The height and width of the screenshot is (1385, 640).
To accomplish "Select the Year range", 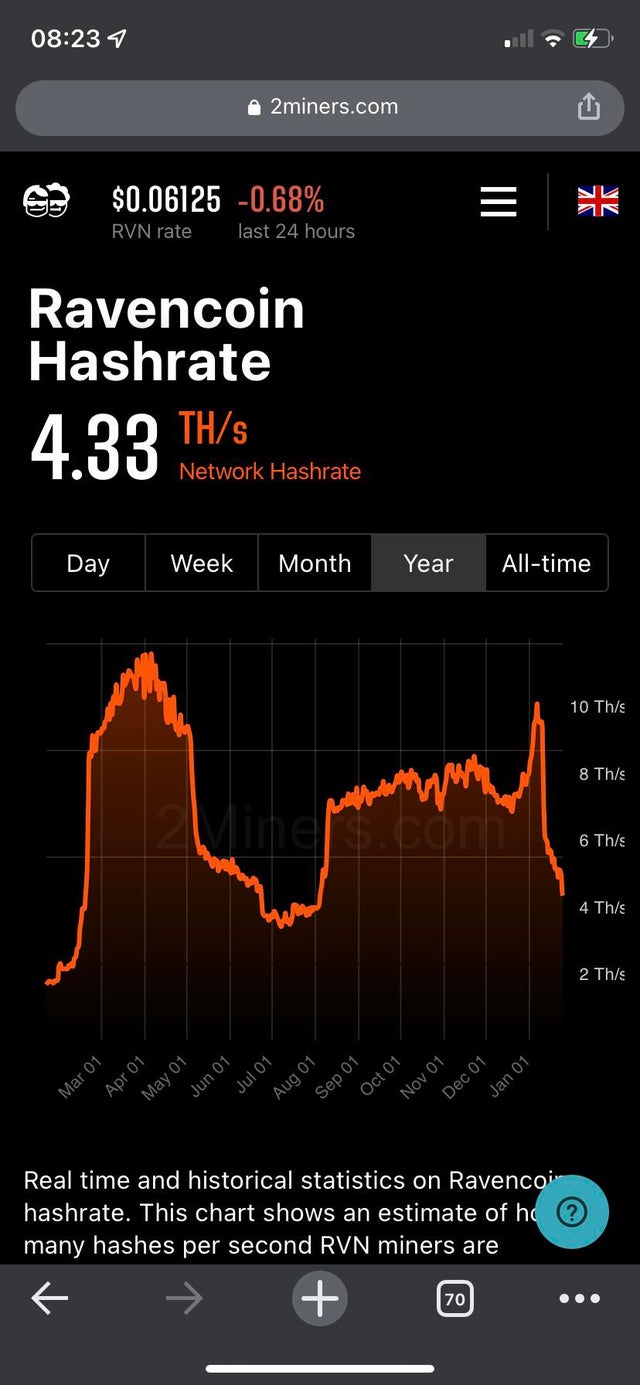I will [429, 563].
